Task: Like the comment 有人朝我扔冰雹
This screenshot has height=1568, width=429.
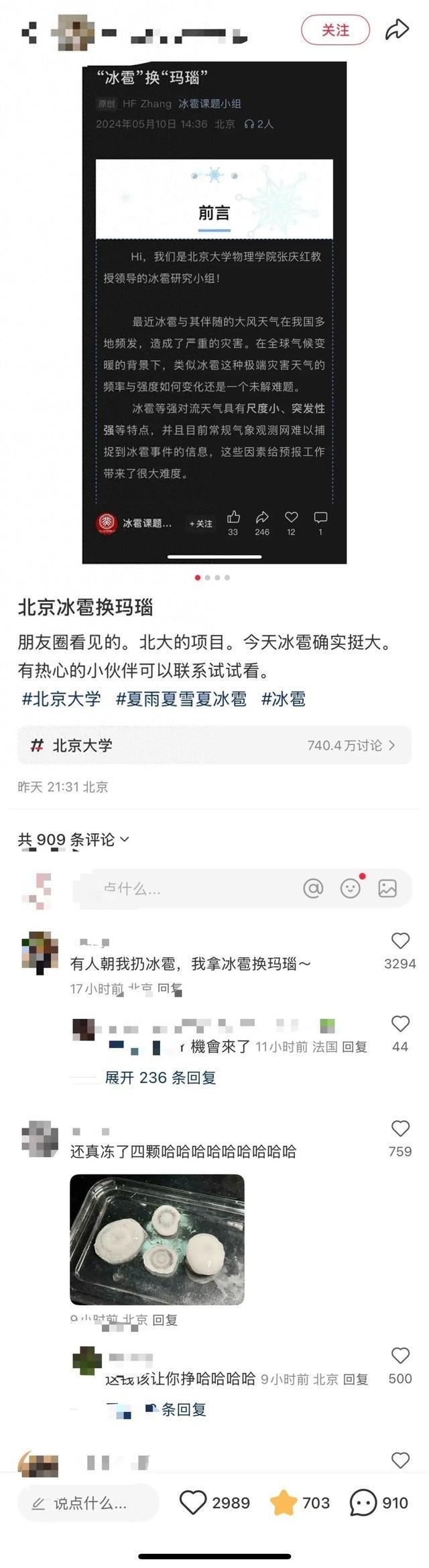Action: pyautogui.click(x=400, y=941)
